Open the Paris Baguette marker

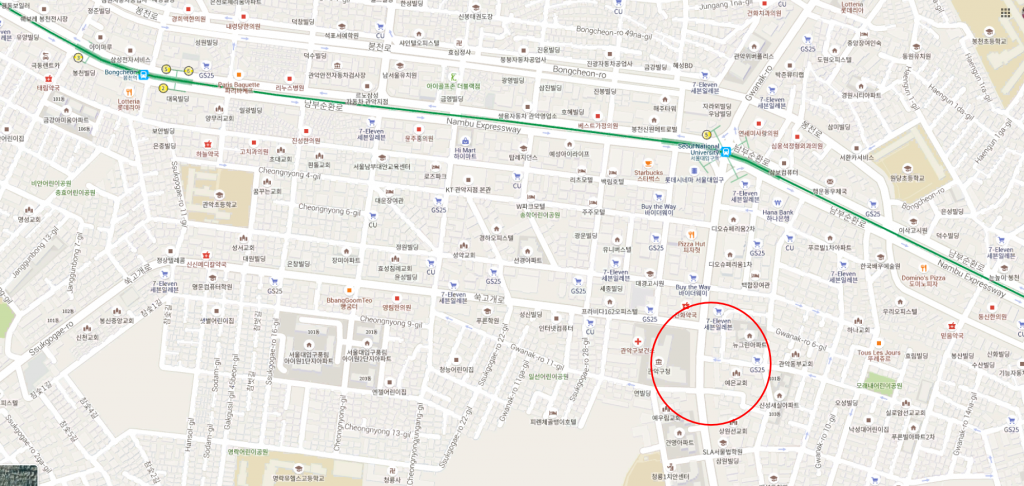(x=238, y=76)
